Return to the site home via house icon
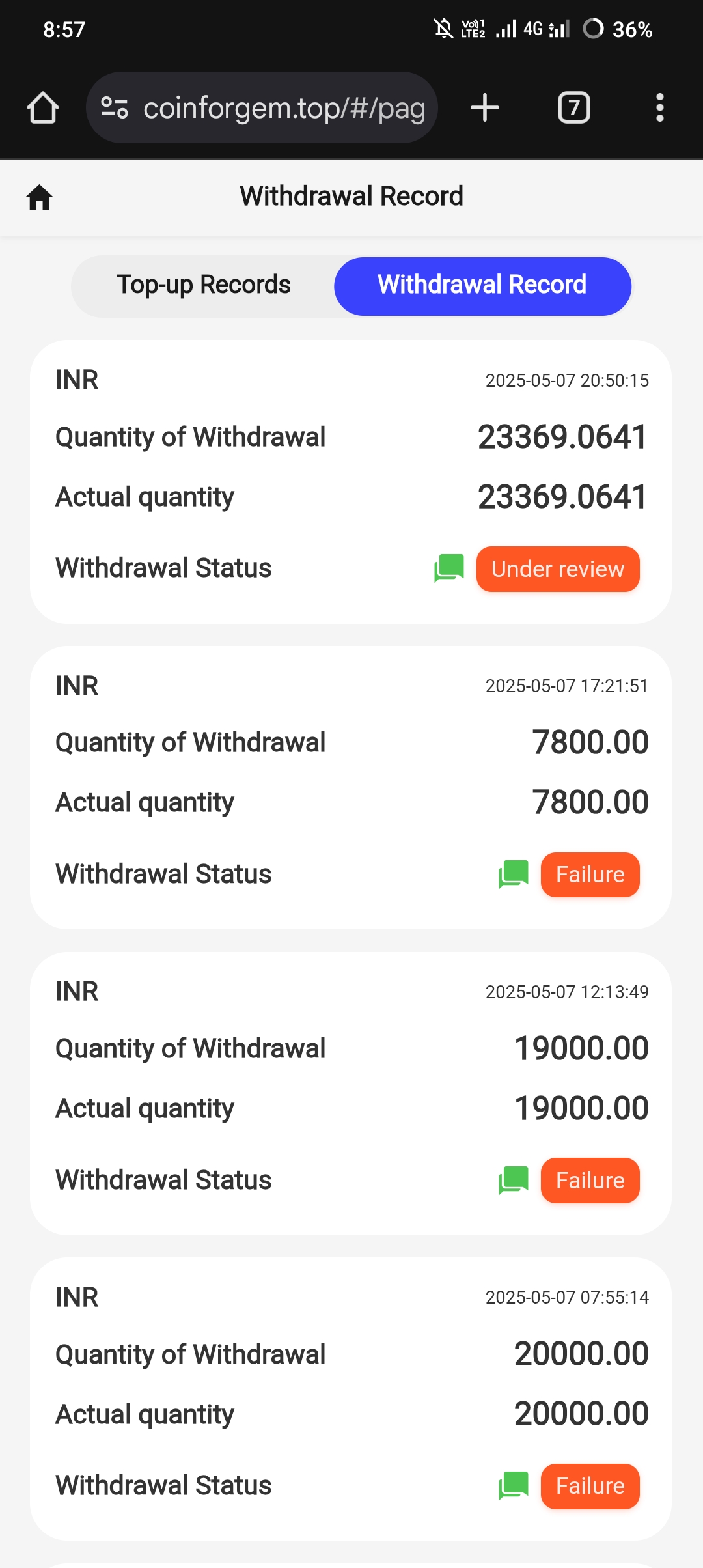The height and width of the screenshot is (1568, 703). [40, 197]
